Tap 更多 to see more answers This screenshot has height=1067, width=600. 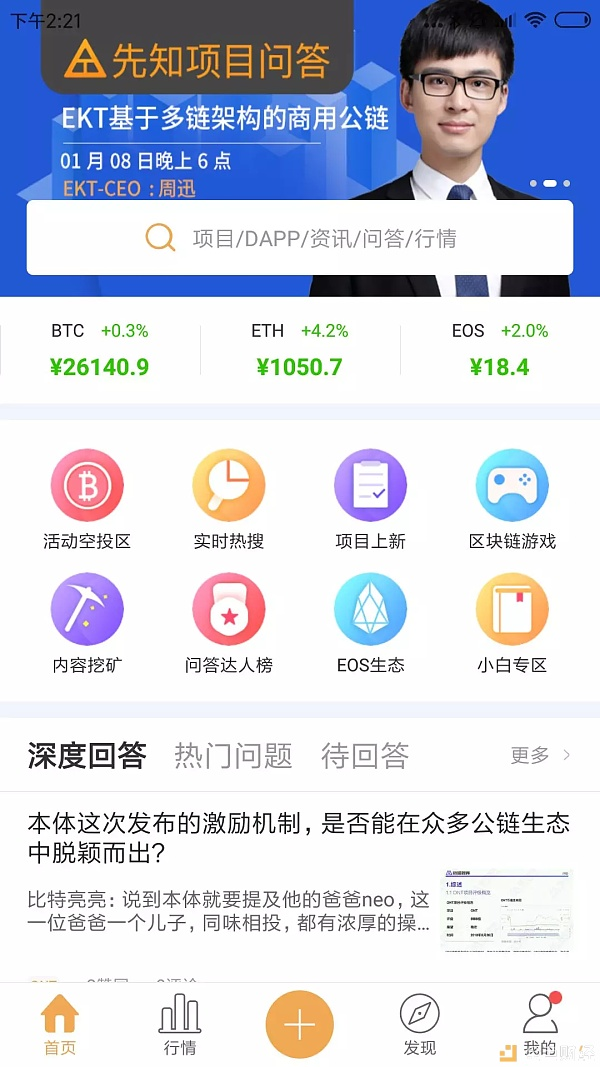[539, 756]
